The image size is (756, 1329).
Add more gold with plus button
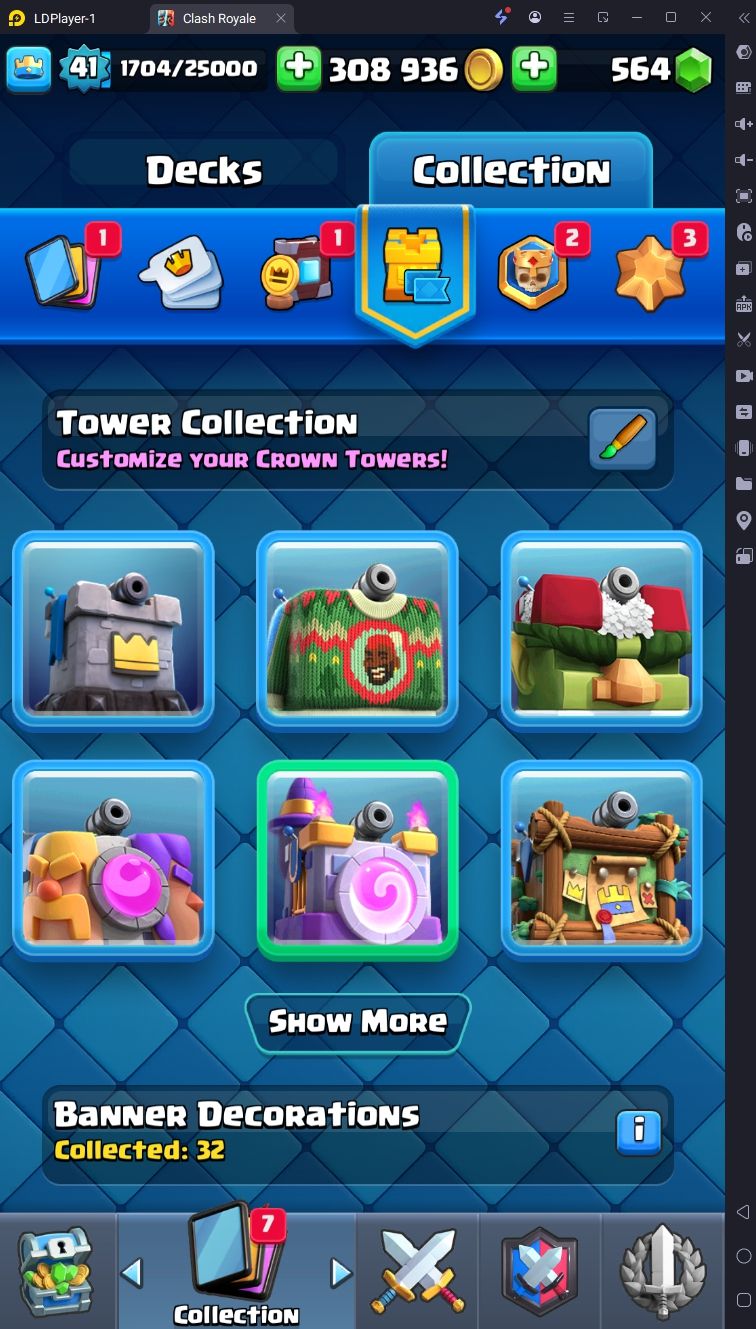tap(298, 68)
